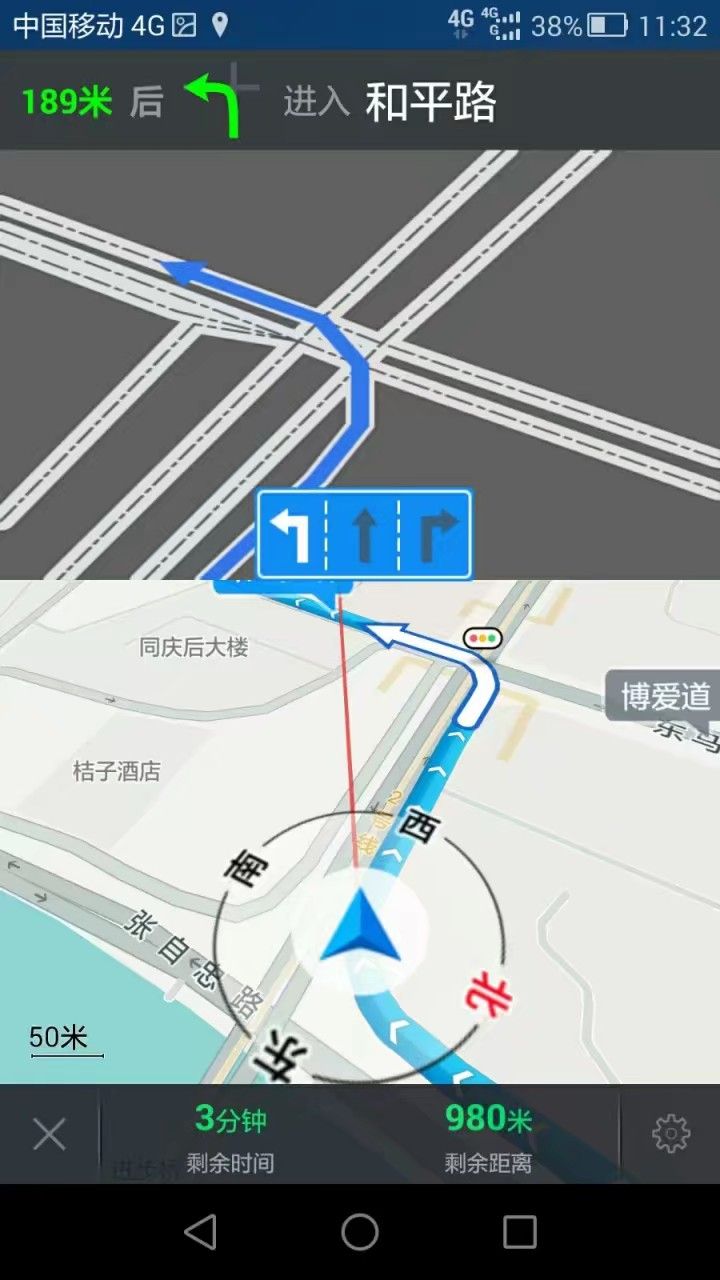Viewport: 720px width, 1280px height.
Task: Exit navigation with the X button
Action: 49,1134
